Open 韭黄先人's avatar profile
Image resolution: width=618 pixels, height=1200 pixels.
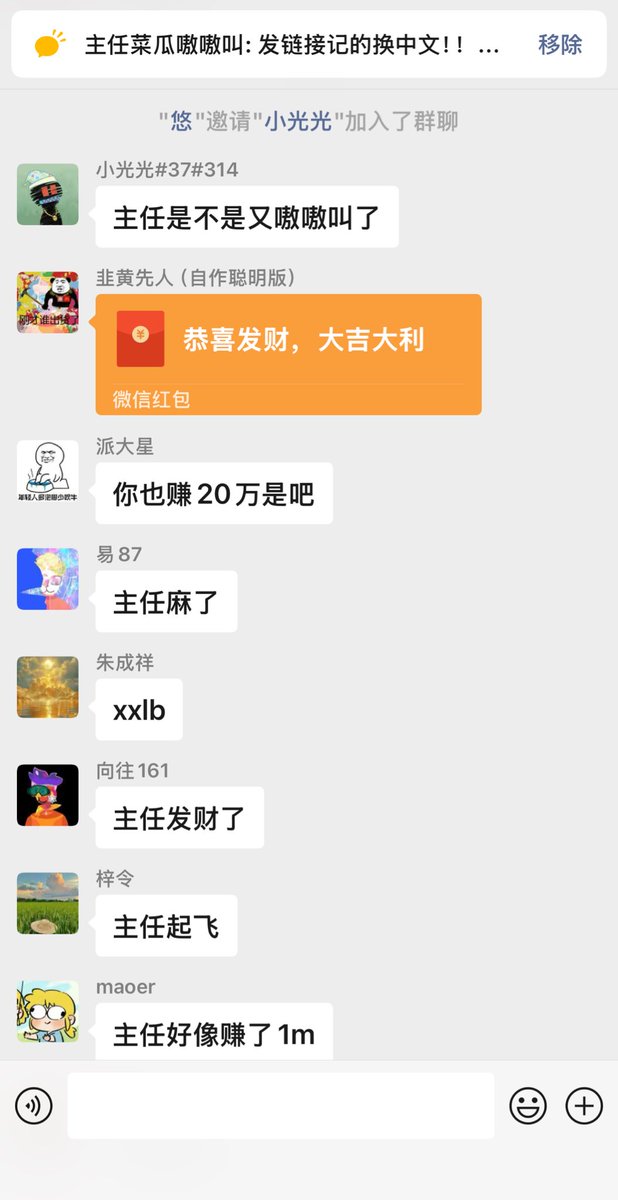(x=47, y=302)
